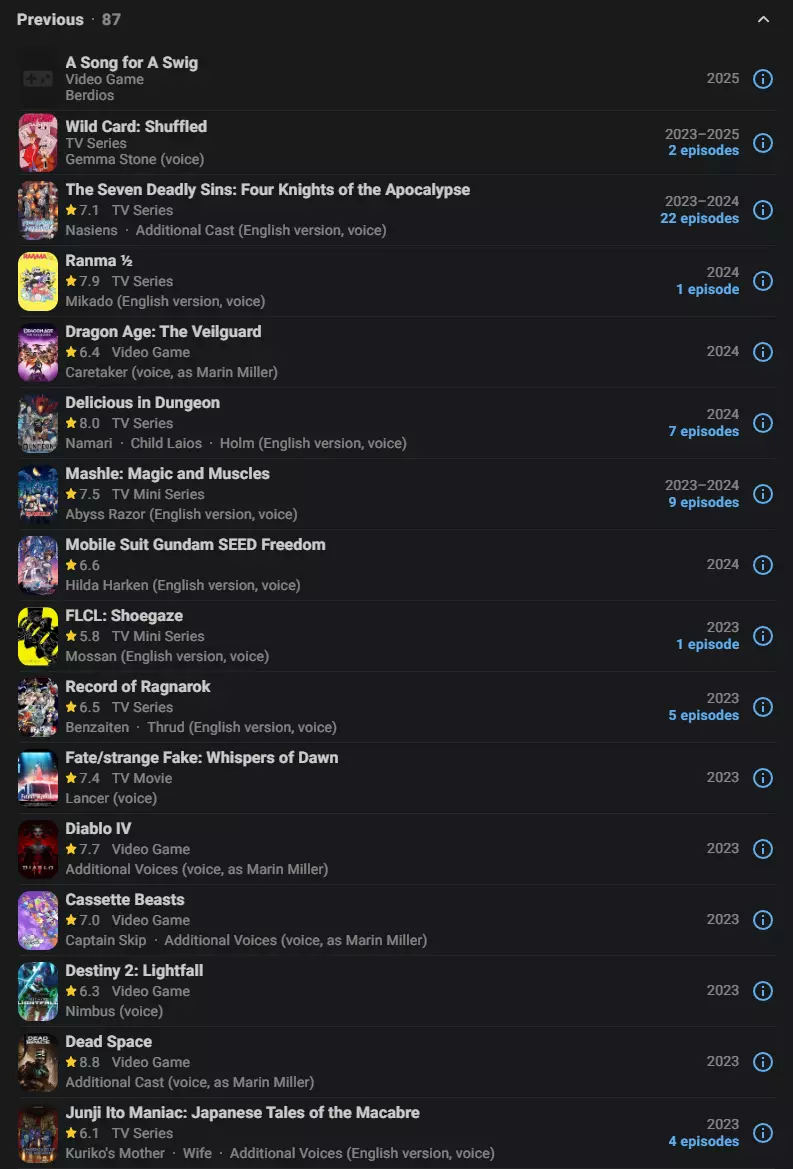Tap the Diablo IV poster thumbnail
The height and width of the screenshot is (1169, 793).
pos(38,849)
